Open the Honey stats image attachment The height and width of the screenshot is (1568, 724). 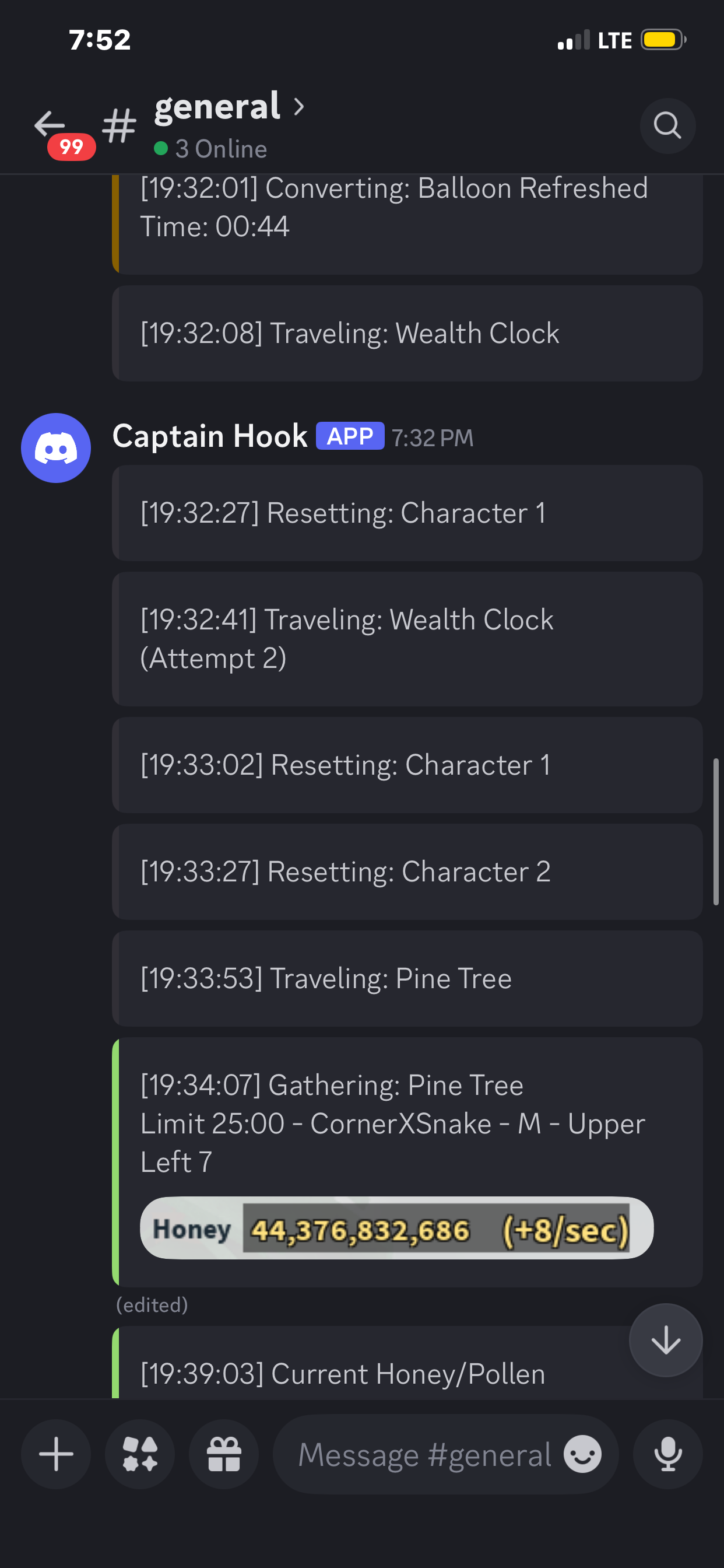point(396,1228)
